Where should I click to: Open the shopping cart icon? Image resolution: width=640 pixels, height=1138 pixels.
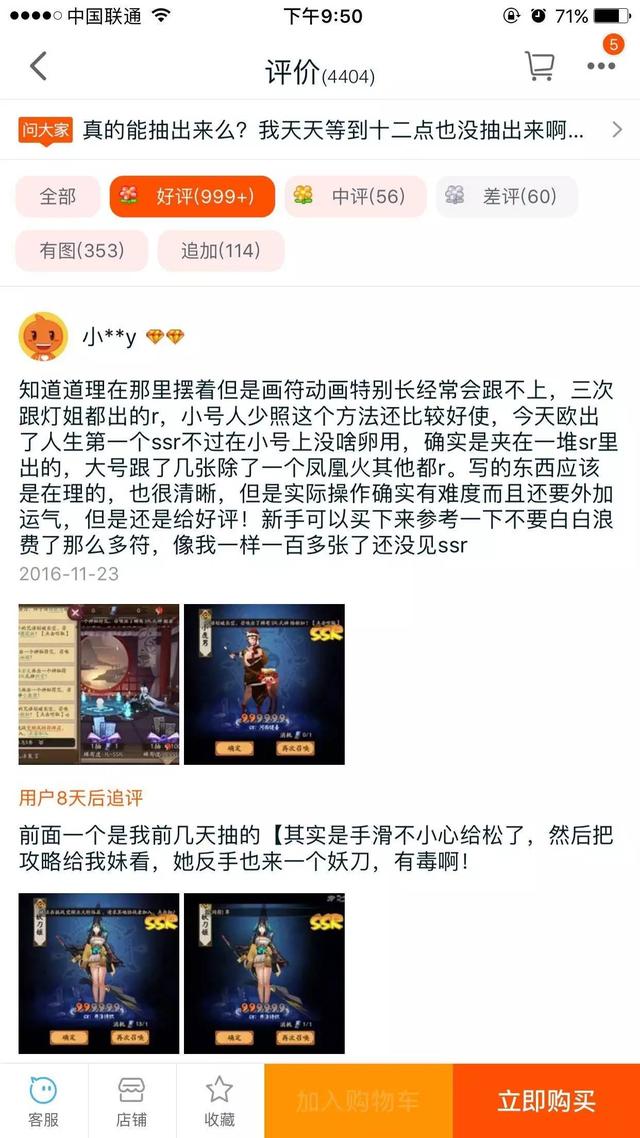tap(539, 66)
